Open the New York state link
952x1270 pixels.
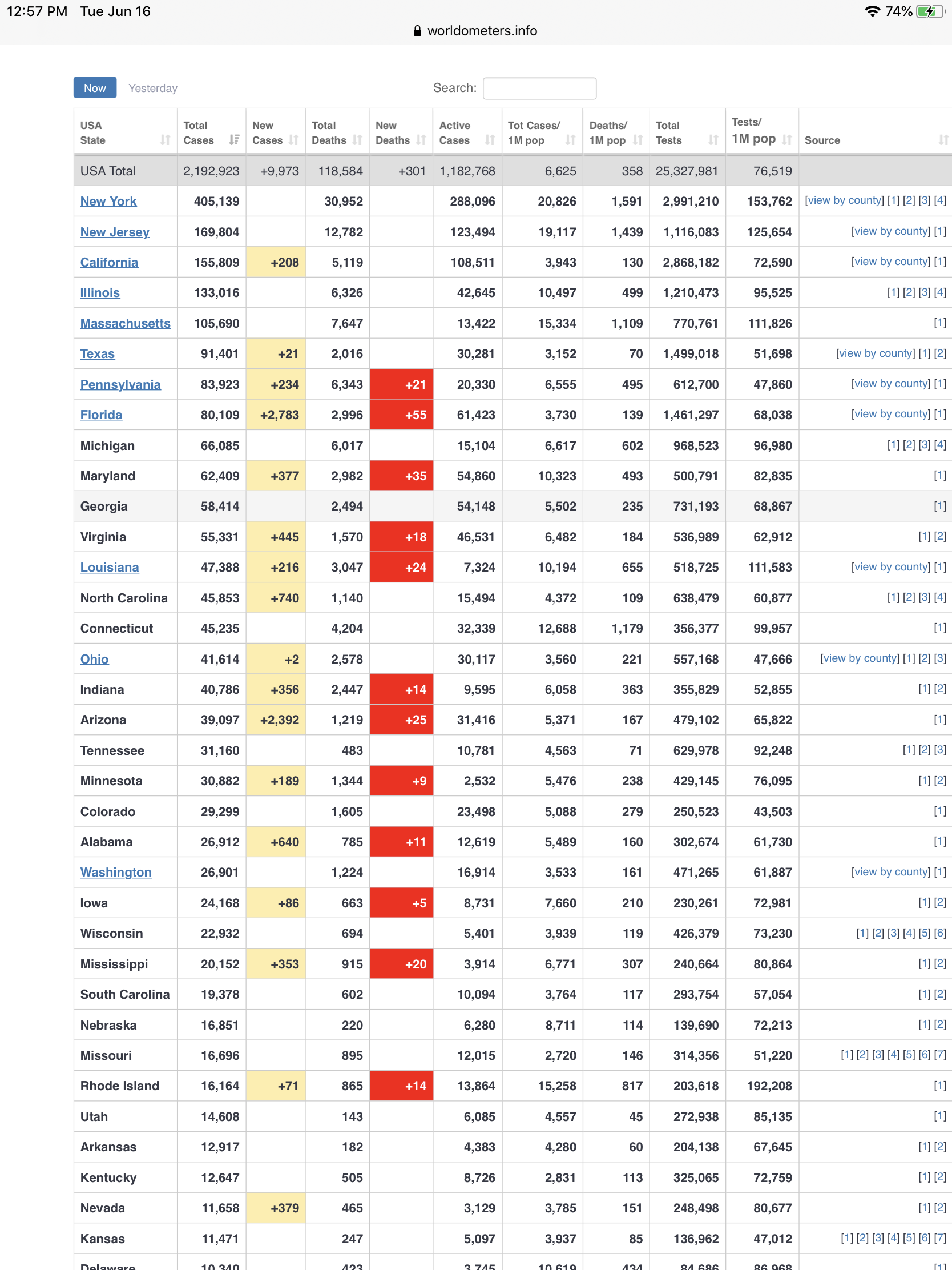[x=108, y=202]
